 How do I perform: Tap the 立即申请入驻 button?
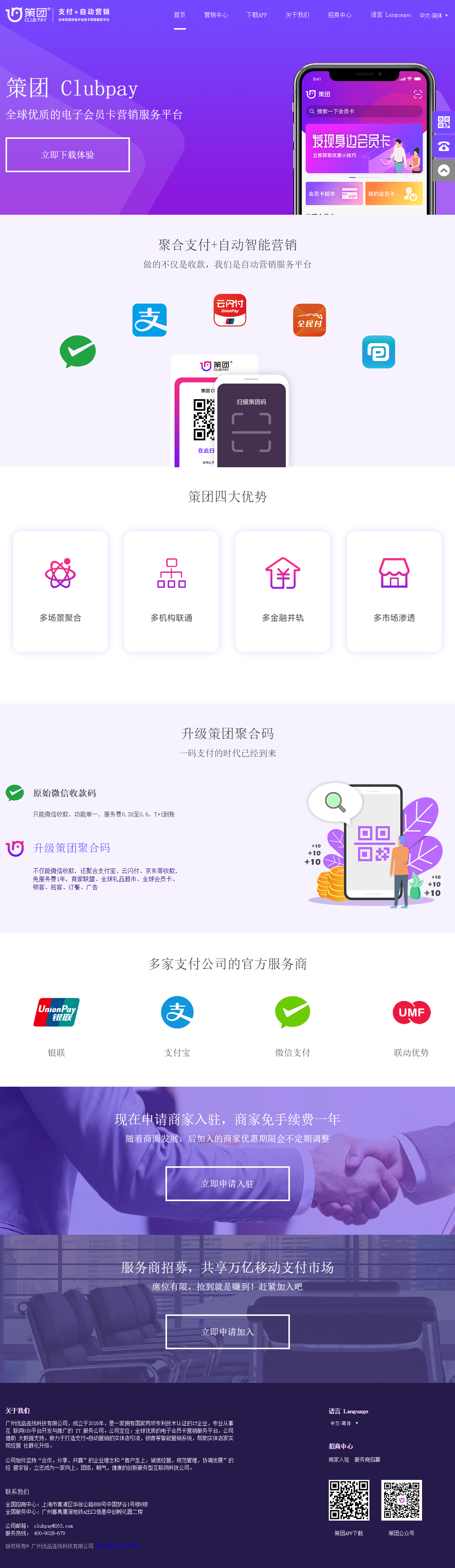coord(227,1183)
